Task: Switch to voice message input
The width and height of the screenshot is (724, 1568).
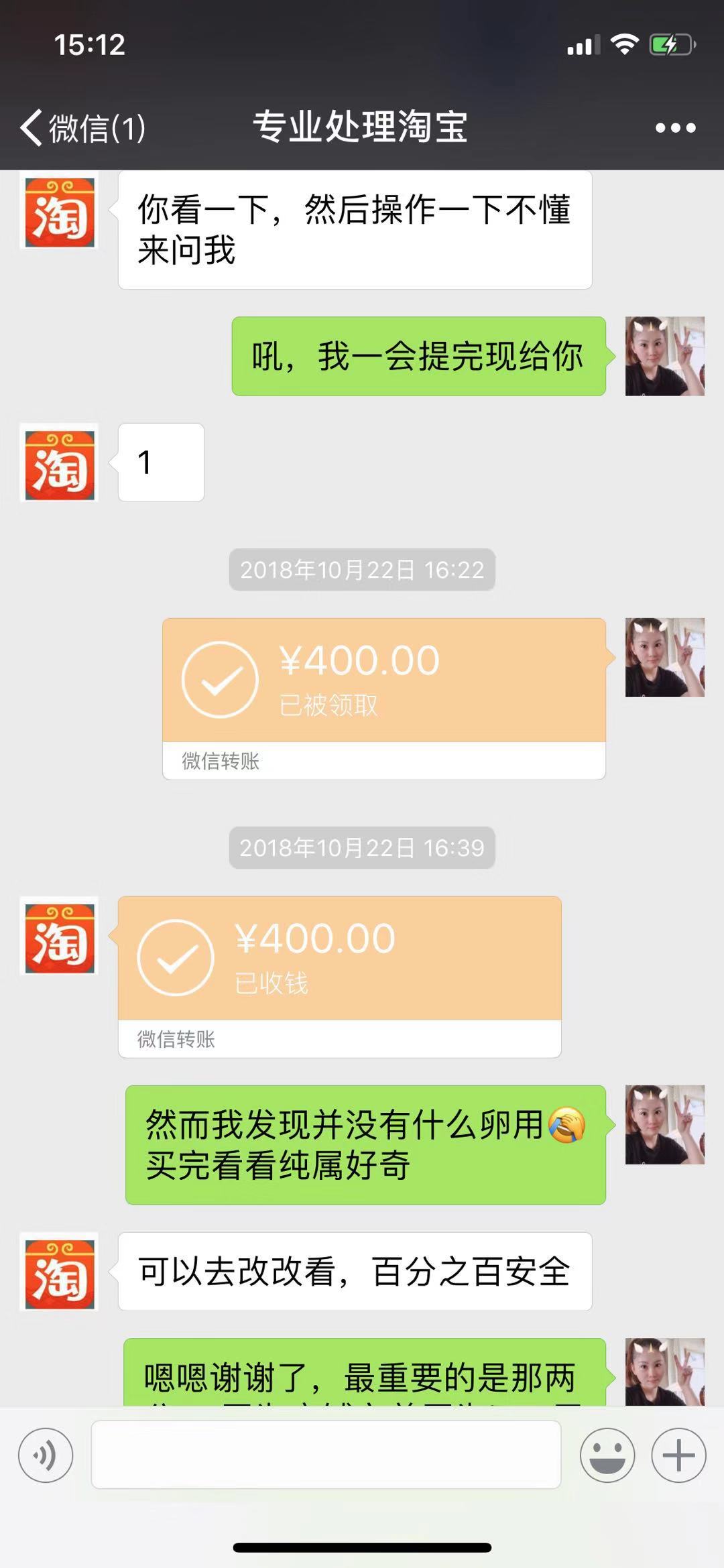Action: (46, 1455)
